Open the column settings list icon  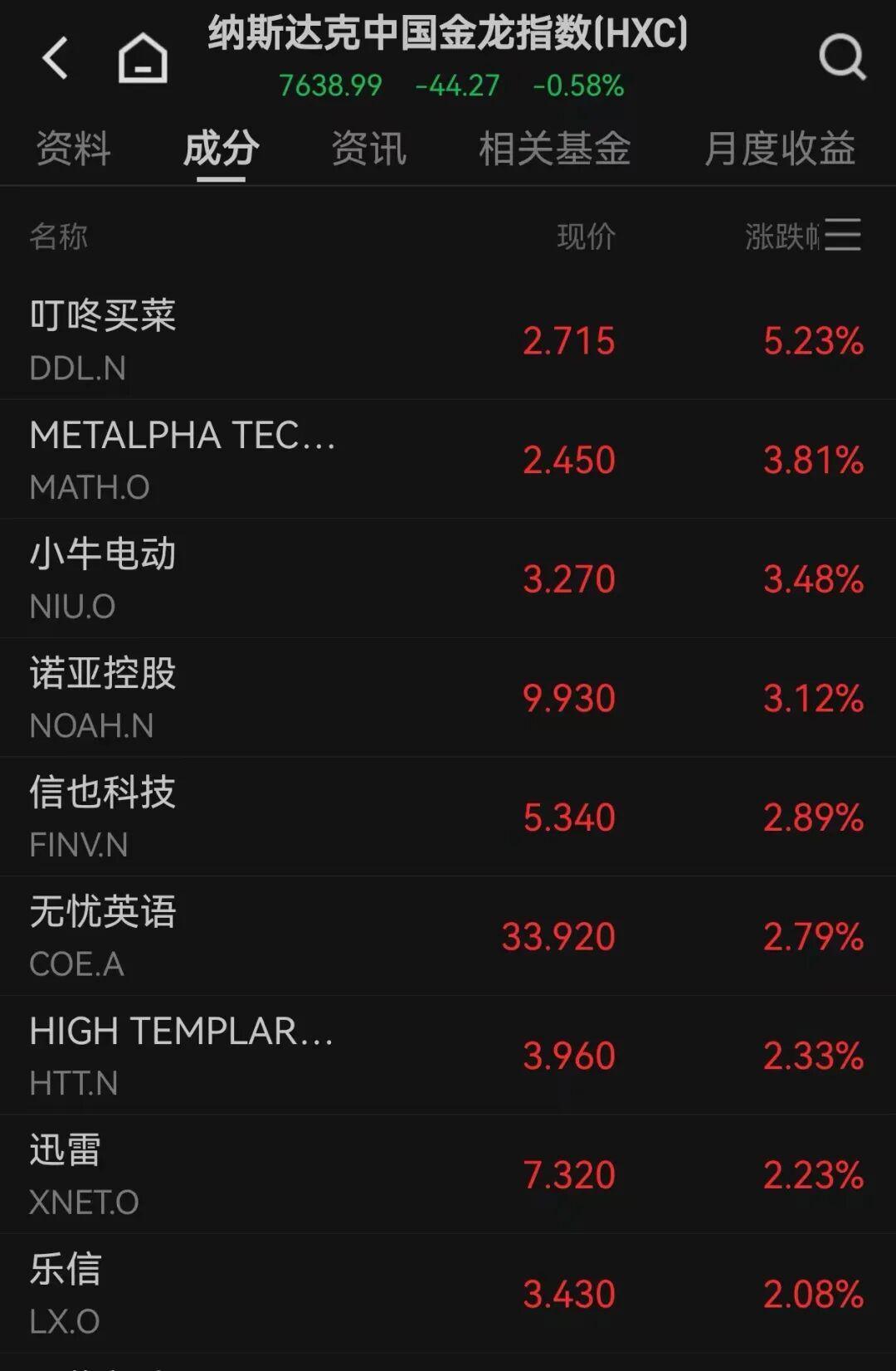(844, 235)
